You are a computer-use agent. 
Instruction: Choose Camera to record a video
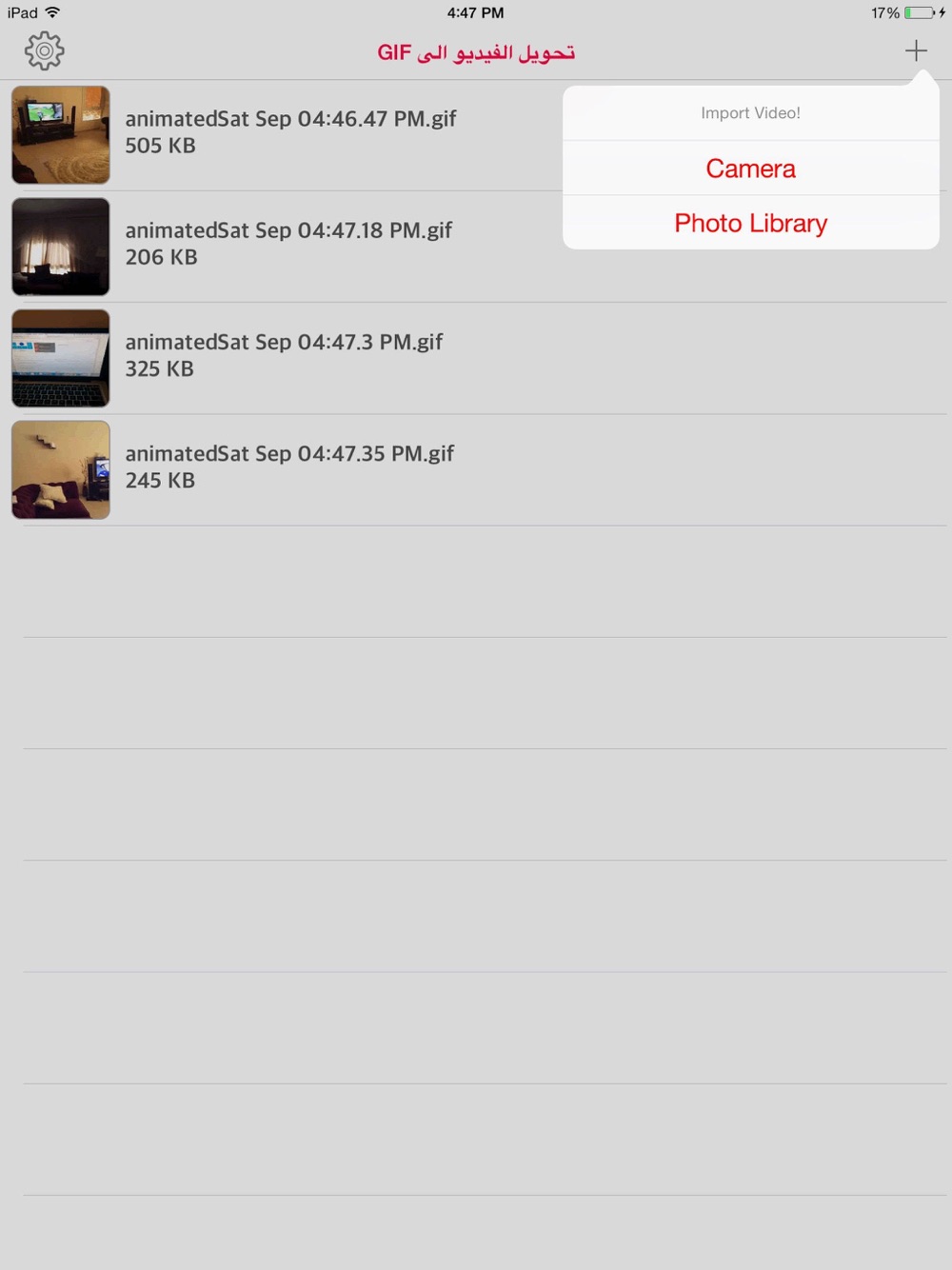(x=750, y=169)
